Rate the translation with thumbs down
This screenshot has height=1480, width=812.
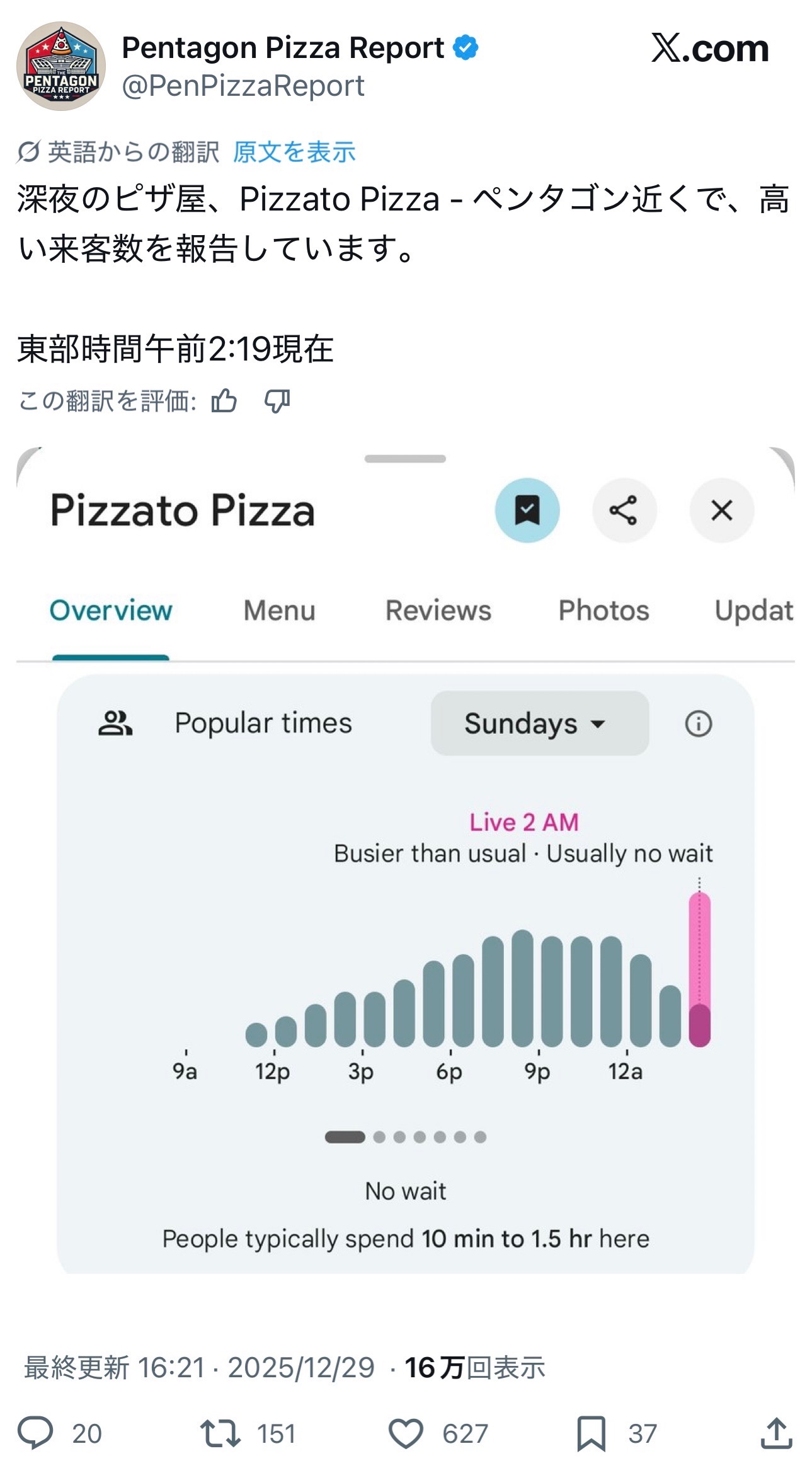277,401
